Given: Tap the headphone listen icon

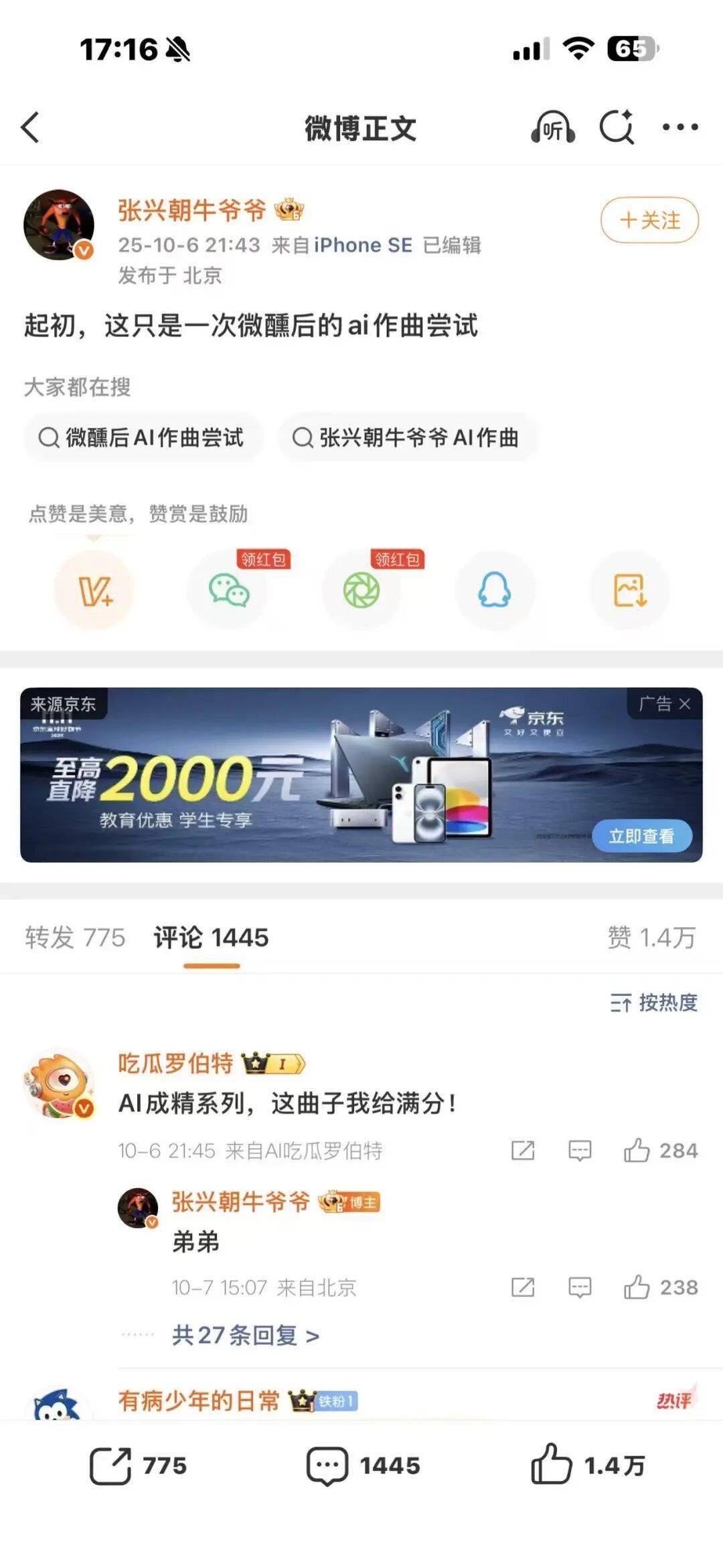Looking at the screenshot, I should (552, 127).
